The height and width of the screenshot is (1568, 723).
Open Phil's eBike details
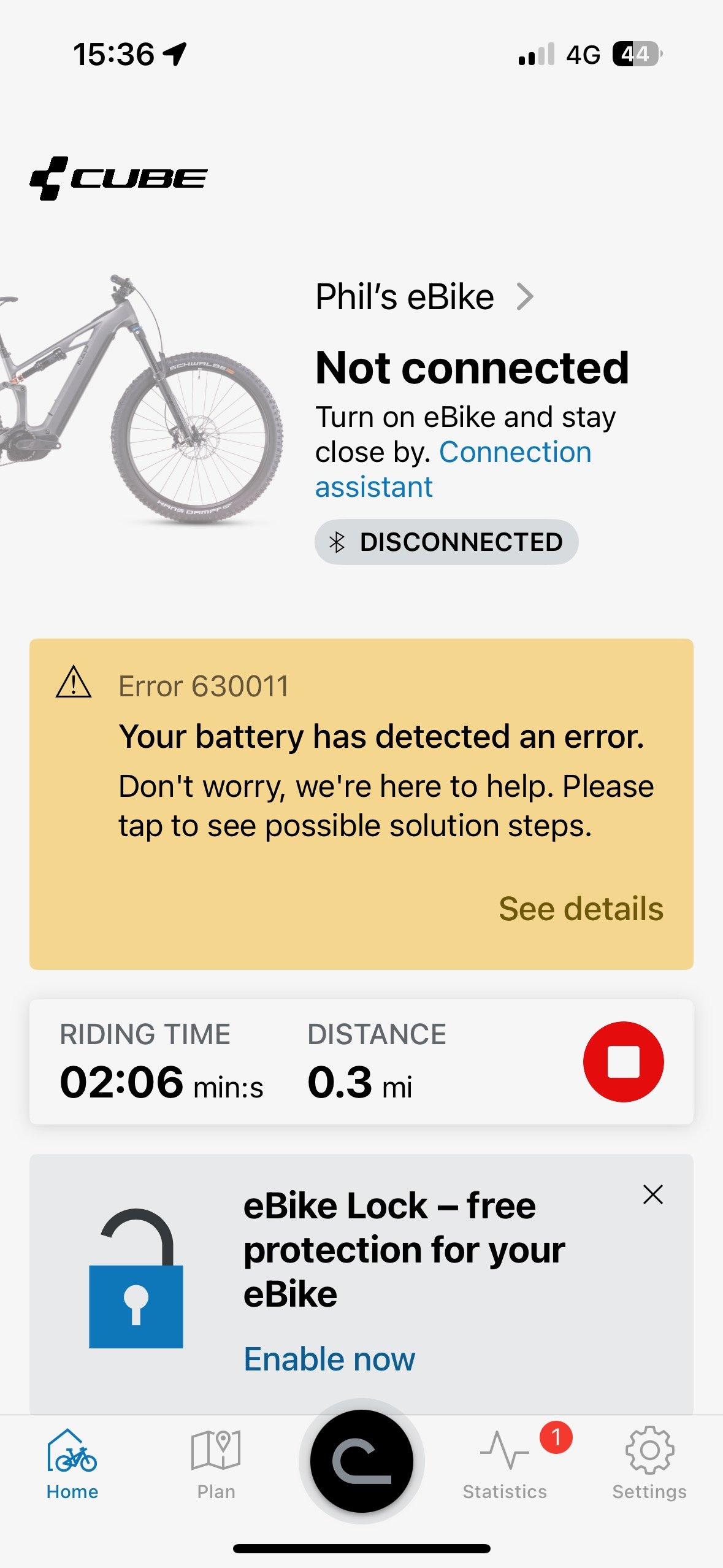[424, 297]
